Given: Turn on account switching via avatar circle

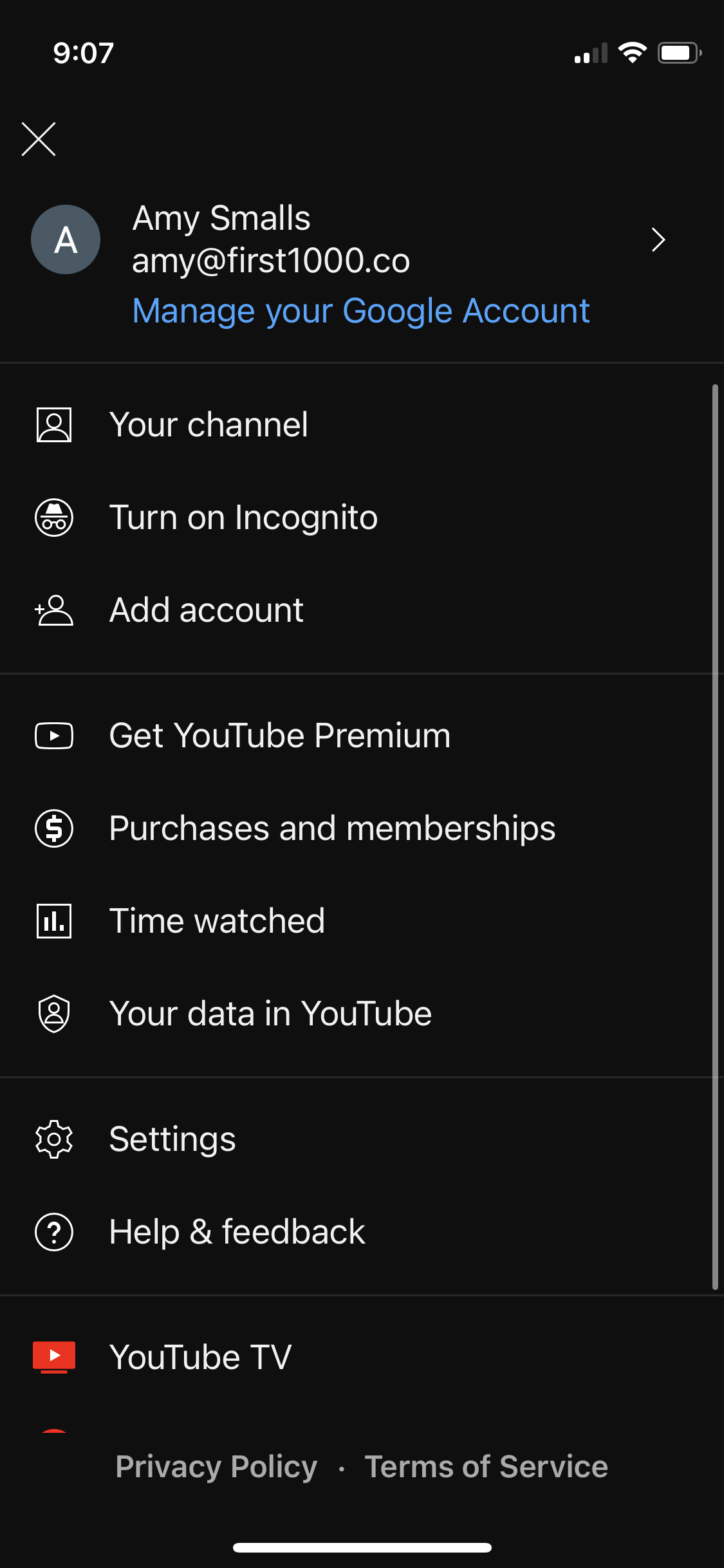Looking at the screenshot, I should 66,239.
